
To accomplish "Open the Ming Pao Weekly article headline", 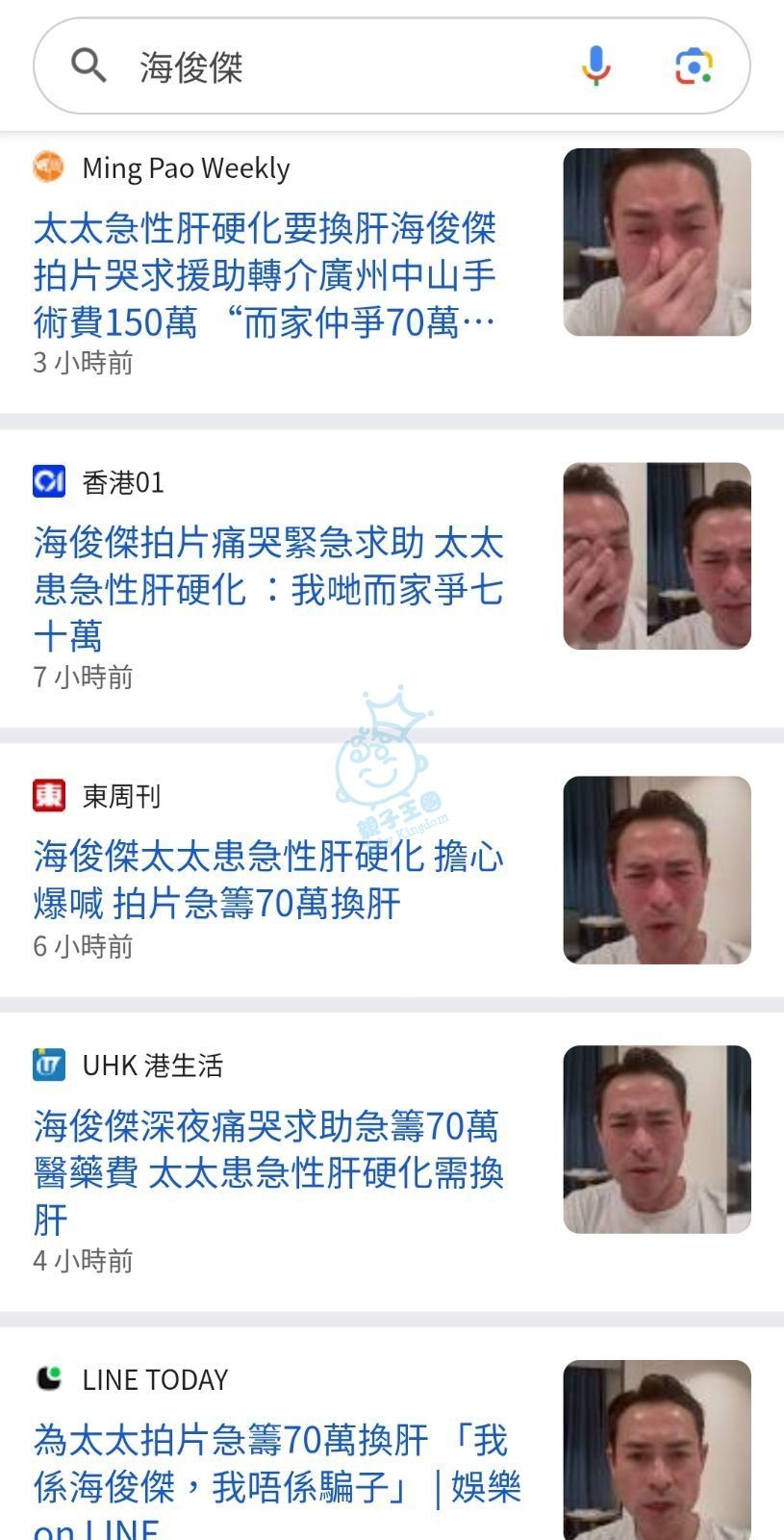I will 265,275.
